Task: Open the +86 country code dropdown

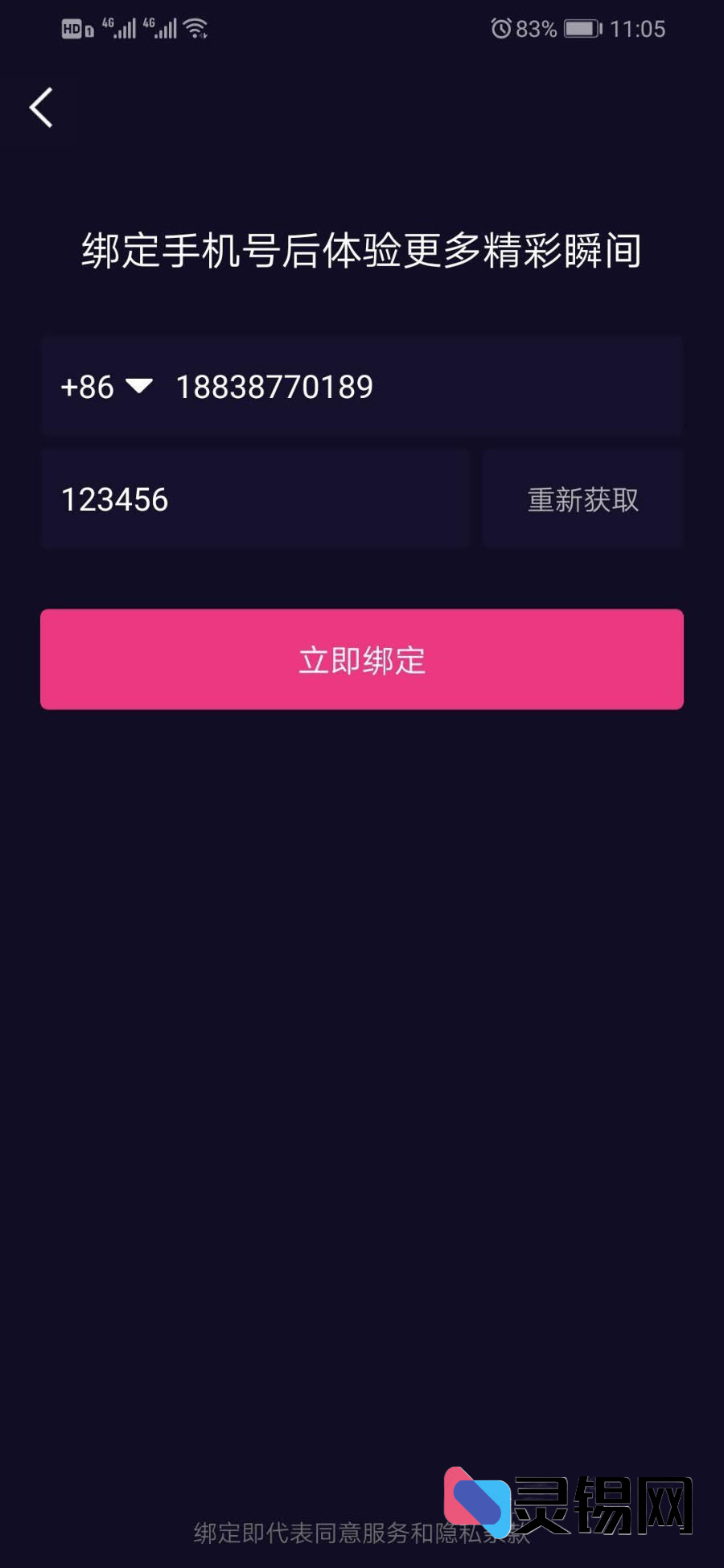Action: pyautogui.click(x=106, y=387)
